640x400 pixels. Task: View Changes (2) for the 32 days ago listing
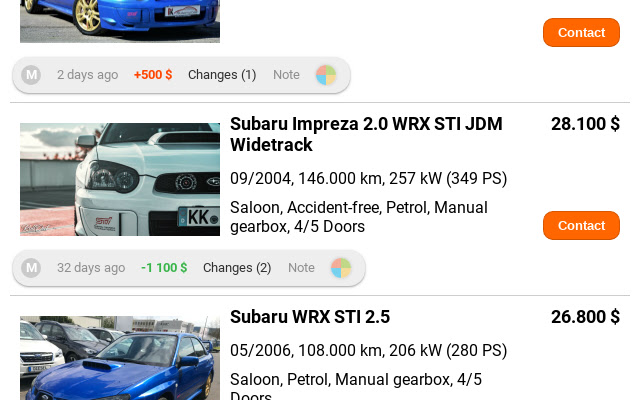tap(237, 268)
